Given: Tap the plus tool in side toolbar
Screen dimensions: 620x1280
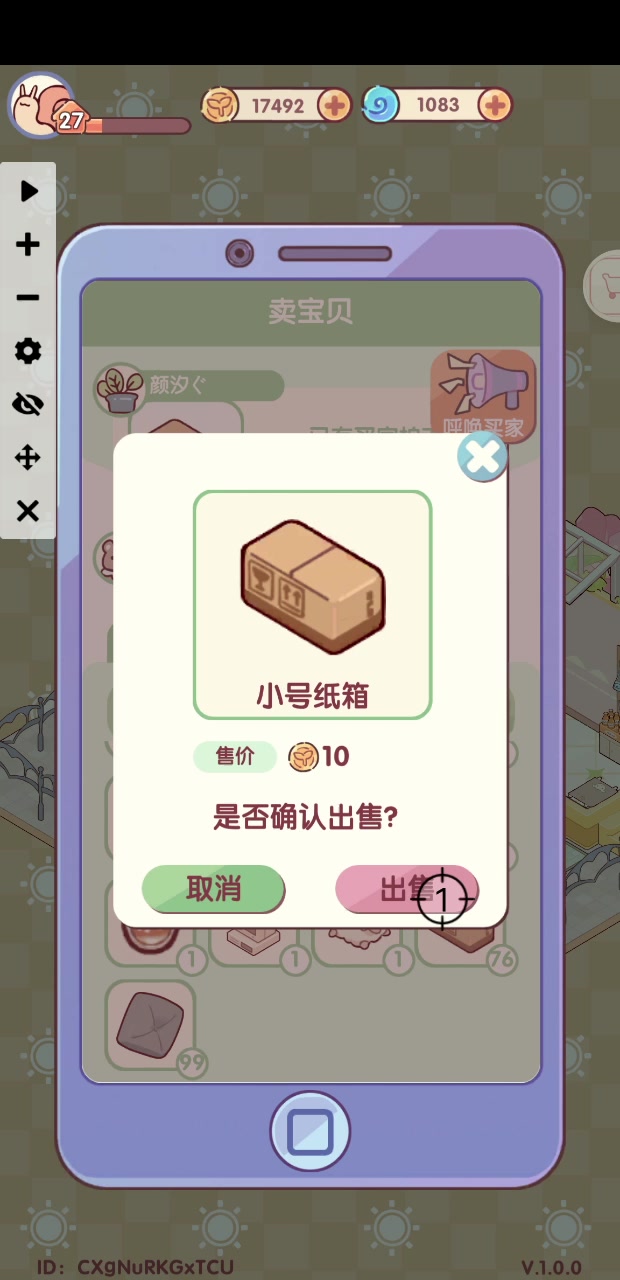Looking at the screenshot, I should point(28,244).
